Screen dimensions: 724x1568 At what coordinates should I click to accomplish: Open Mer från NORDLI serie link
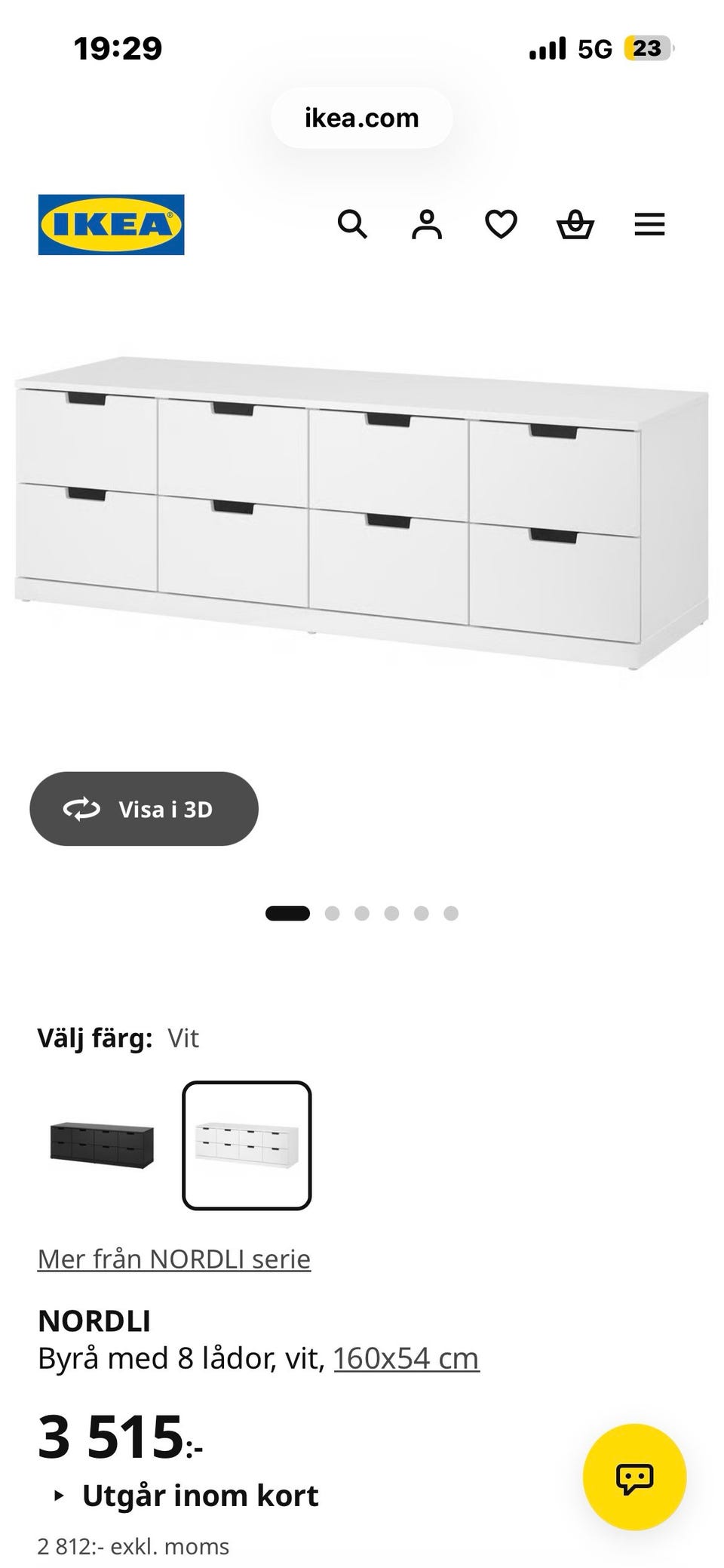174,1259
